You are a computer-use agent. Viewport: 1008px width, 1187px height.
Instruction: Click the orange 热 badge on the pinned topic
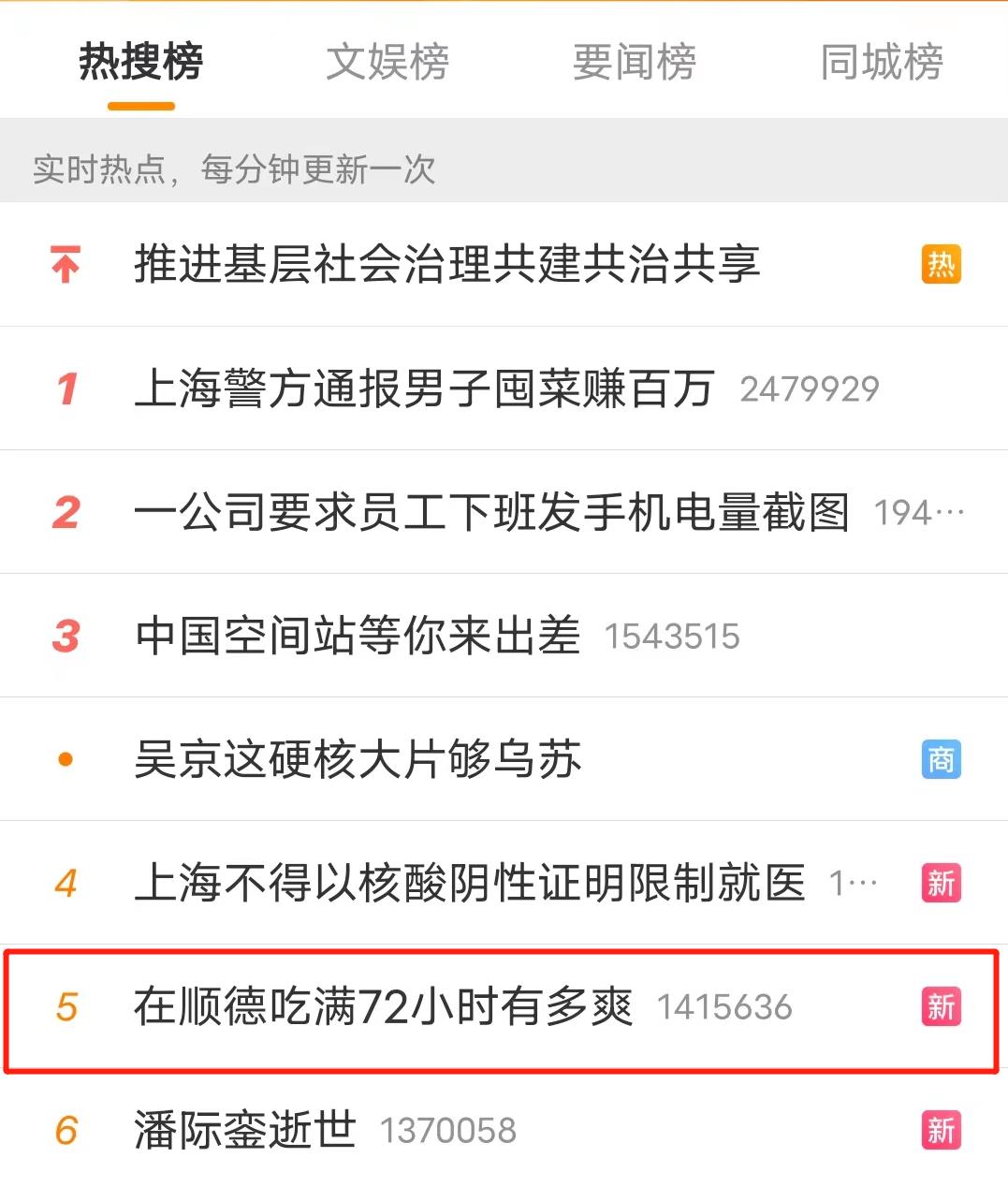(x=942, y=265)
